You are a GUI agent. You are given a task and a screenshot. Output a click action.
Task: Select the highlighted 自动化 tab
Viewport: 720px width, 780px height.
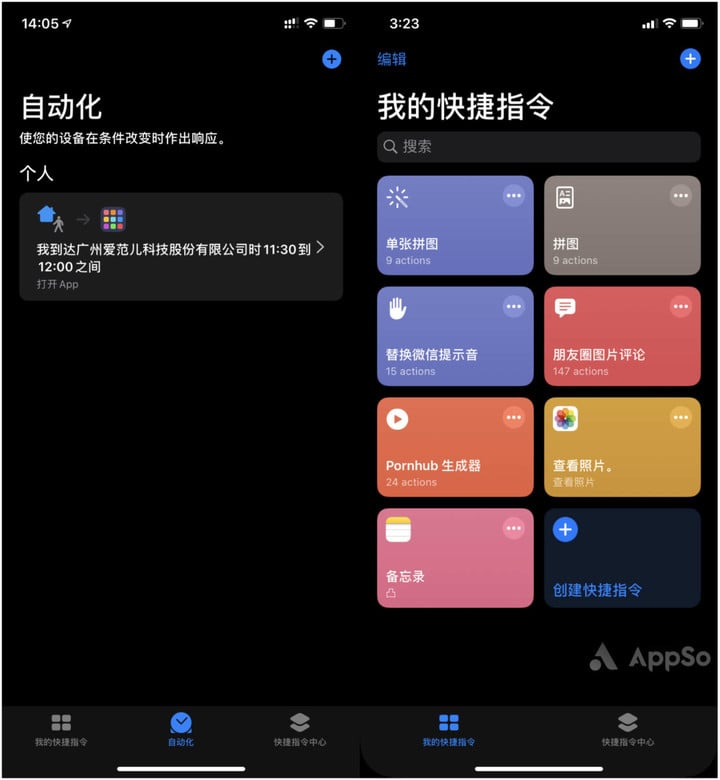point(181,730)
